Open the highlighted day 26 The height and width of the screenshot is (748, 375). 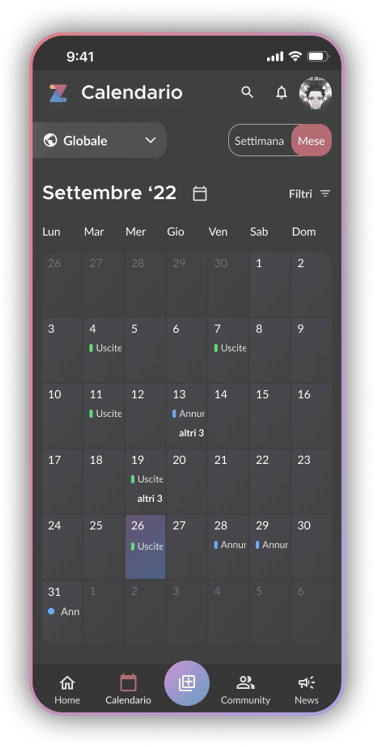click(x=146, y=547)
